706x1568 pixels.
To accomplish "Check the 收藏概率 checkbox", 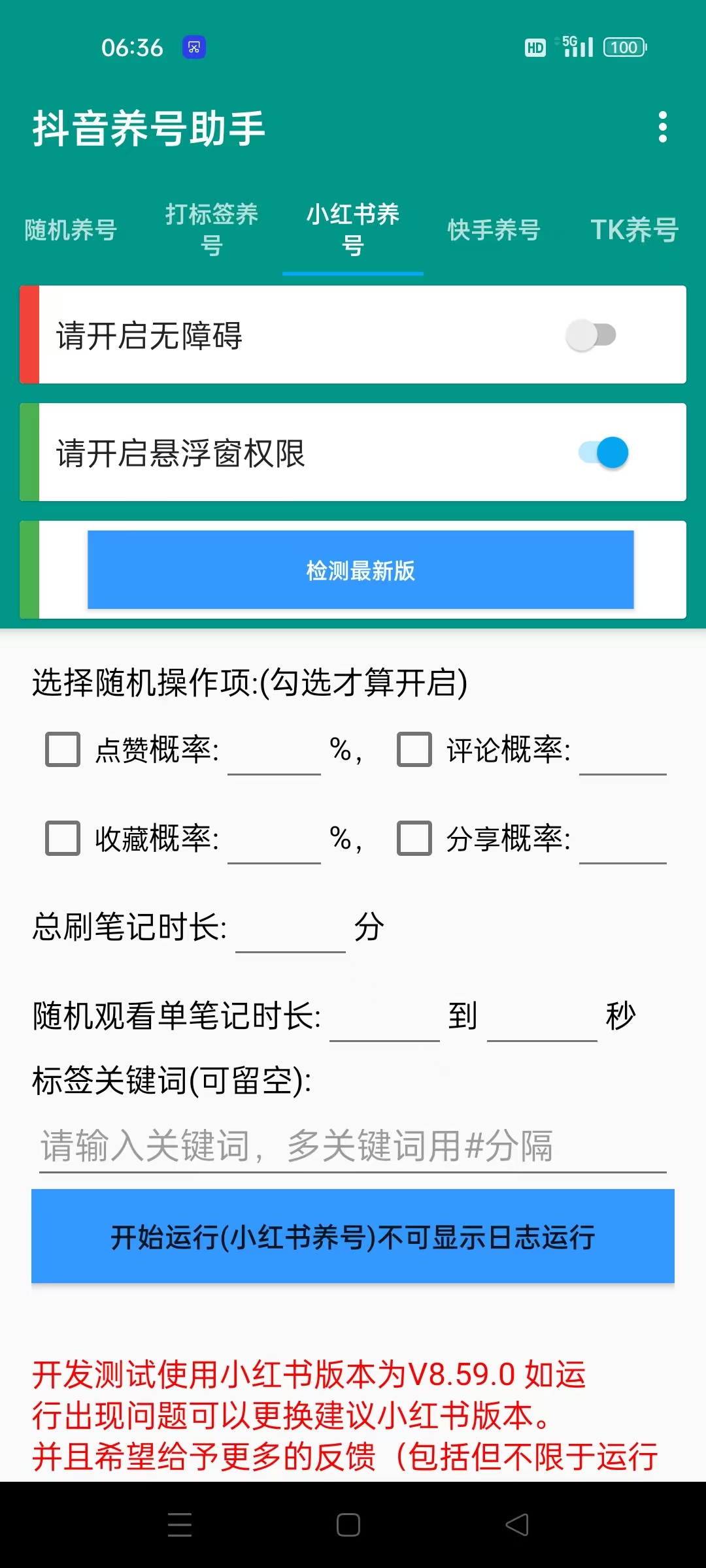I will point(63,838).
